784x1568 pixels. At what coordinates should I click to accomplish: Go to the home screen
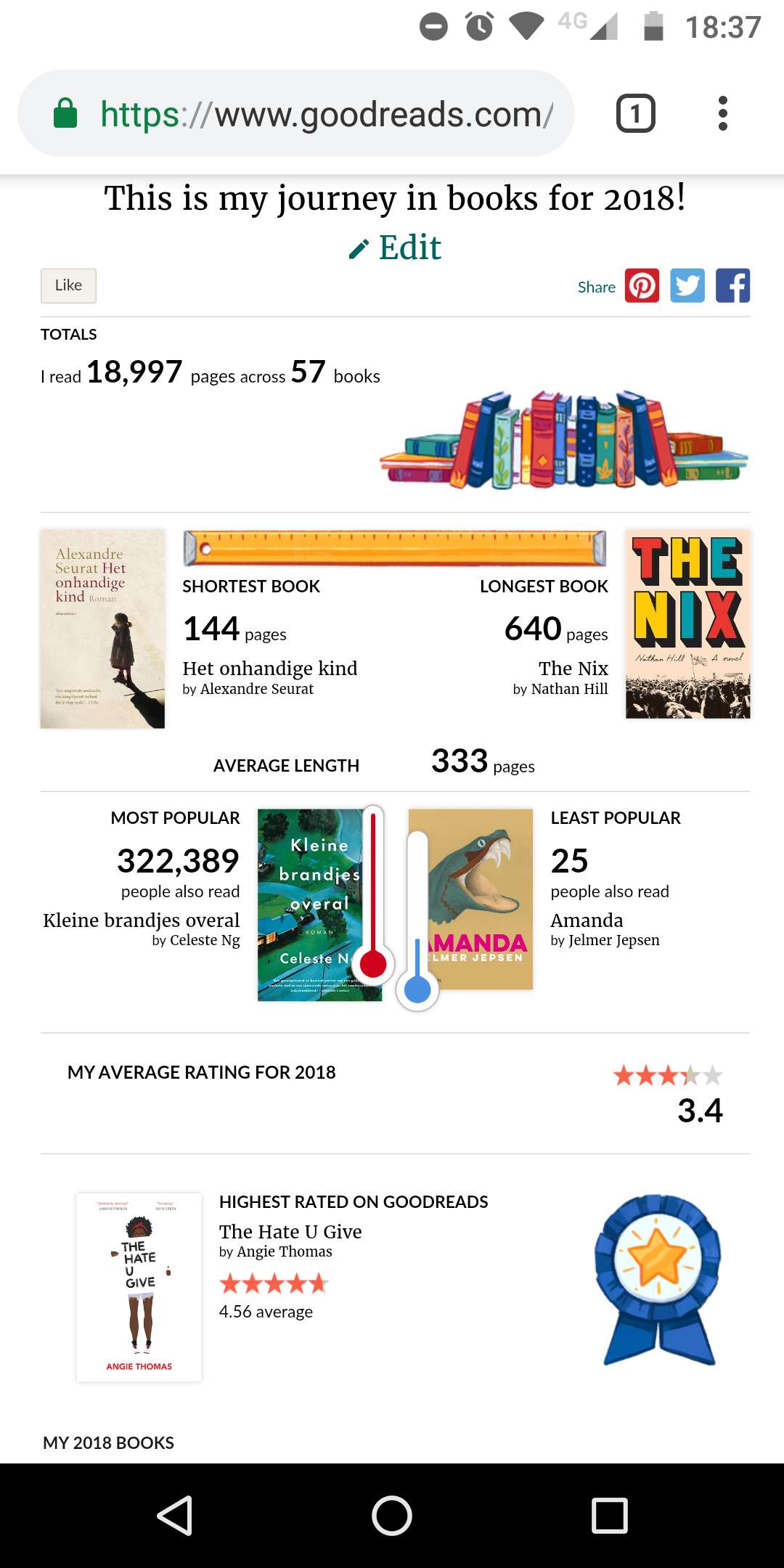point(392,1516)
